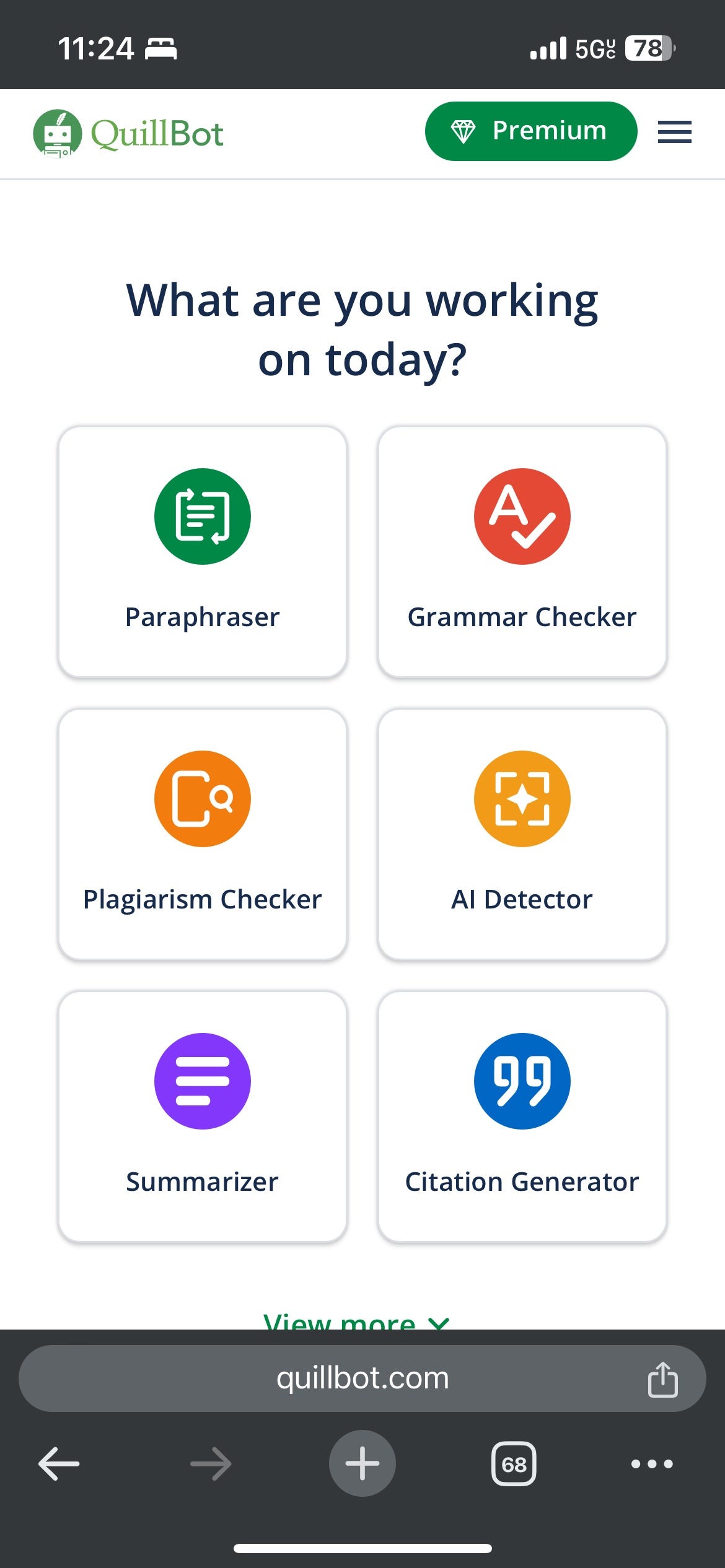This screenshot has height=1568, width=725.
Task: Open the browser's three-dot menu
Action: pyautogui.click(x=651, y=1464)
